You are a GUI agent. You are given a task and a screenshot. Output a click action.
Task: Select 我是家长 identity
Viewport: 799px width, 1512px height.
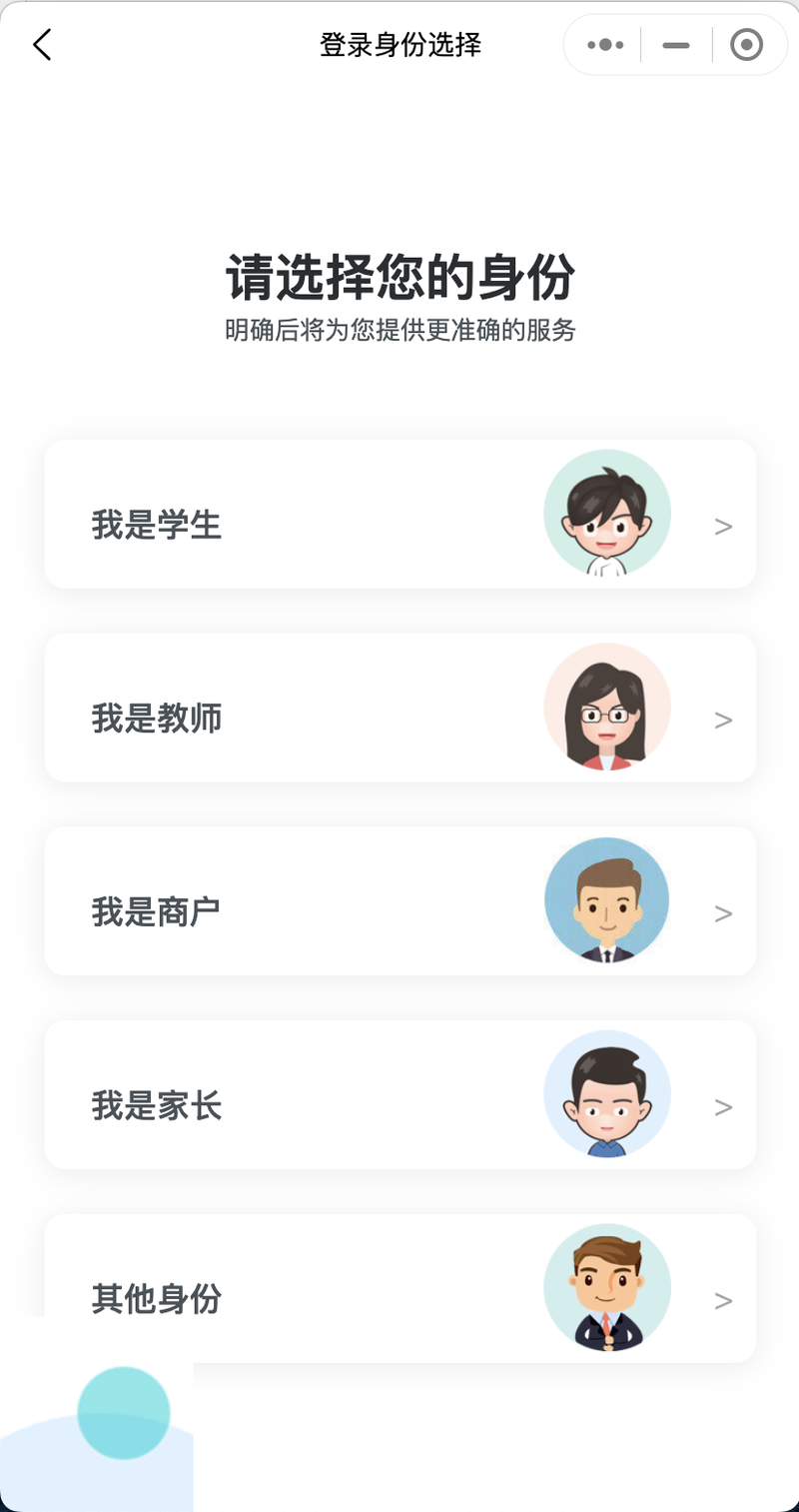pos(399,1095)
